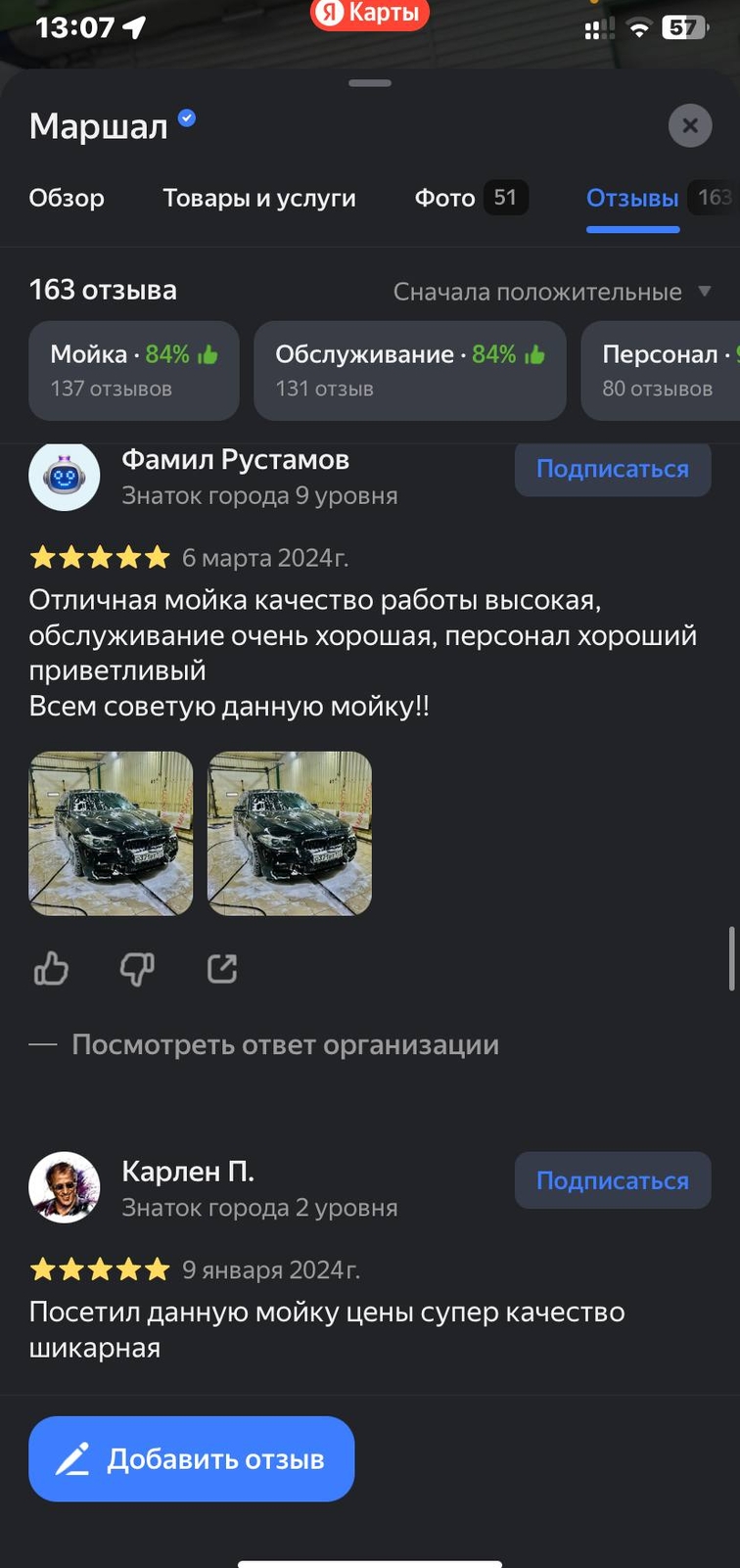Open Карлен П.'s profile avatar
The image size is (740, 1568).
65,1186
